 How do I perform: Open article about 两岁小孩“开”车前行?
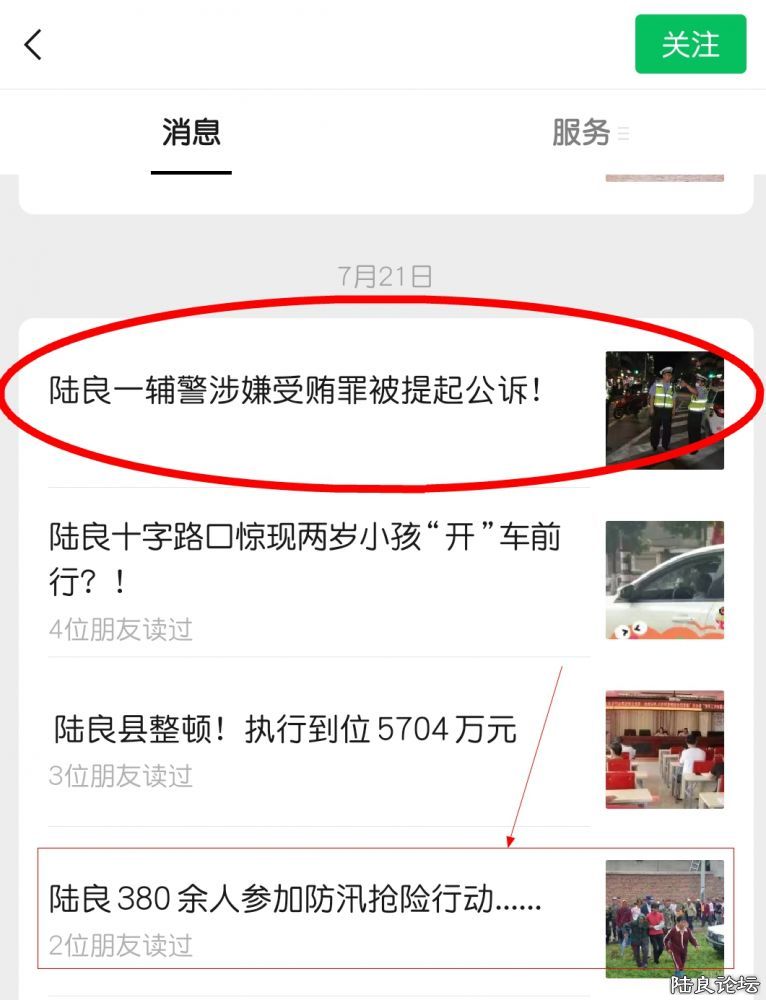[305, 558]
